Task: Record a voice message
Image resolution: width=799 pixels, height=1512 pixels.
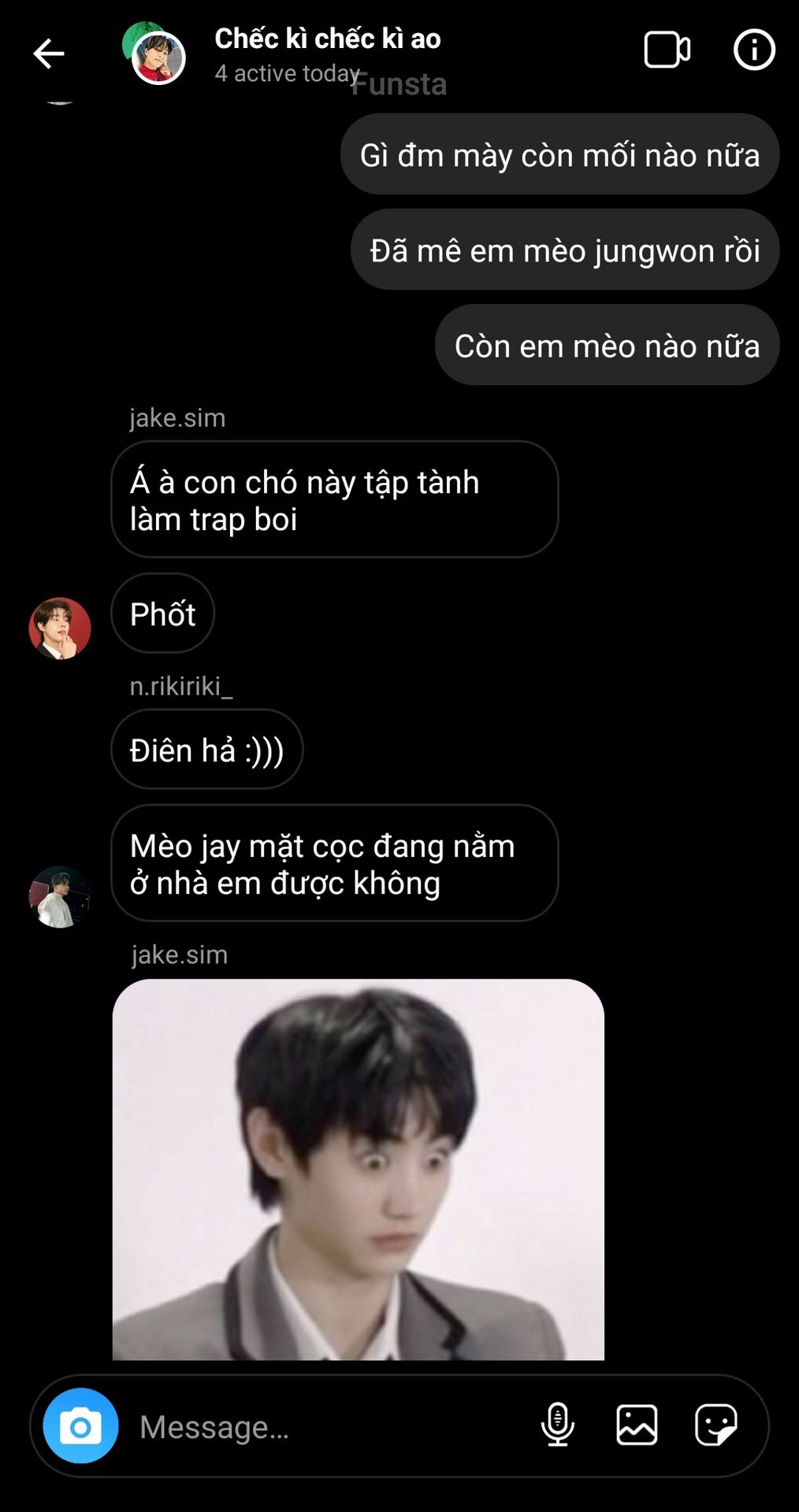Action: [x=557, y=1425]
